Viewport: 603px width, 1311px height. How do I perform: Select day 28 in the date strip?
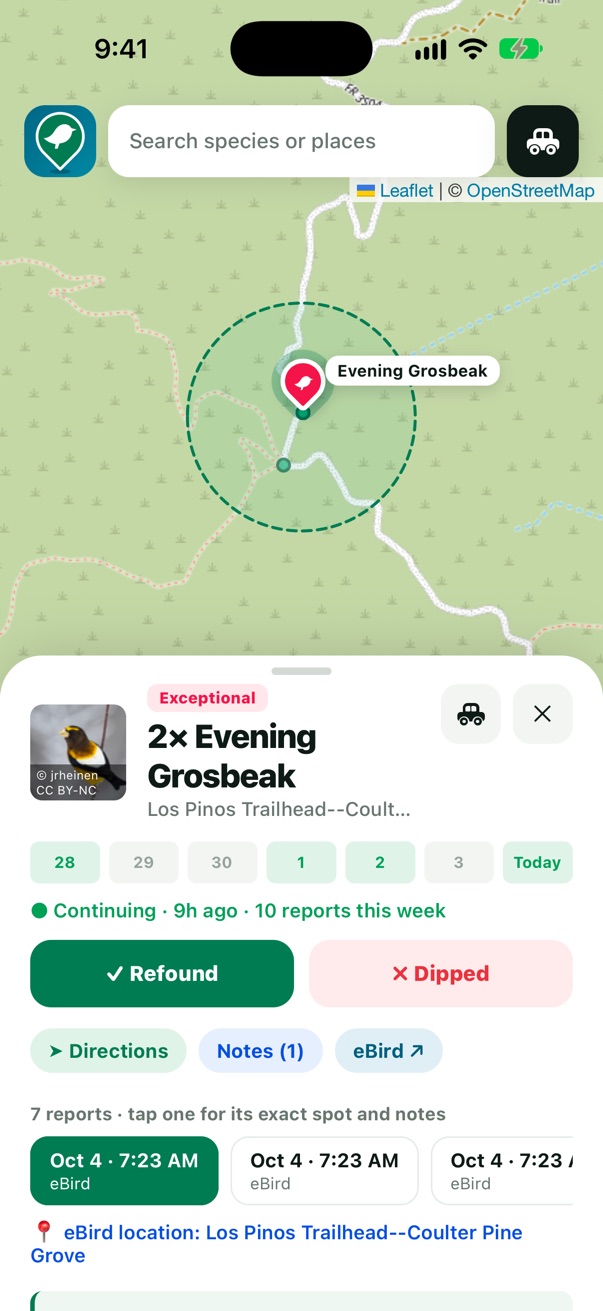[x=65, y=862]
